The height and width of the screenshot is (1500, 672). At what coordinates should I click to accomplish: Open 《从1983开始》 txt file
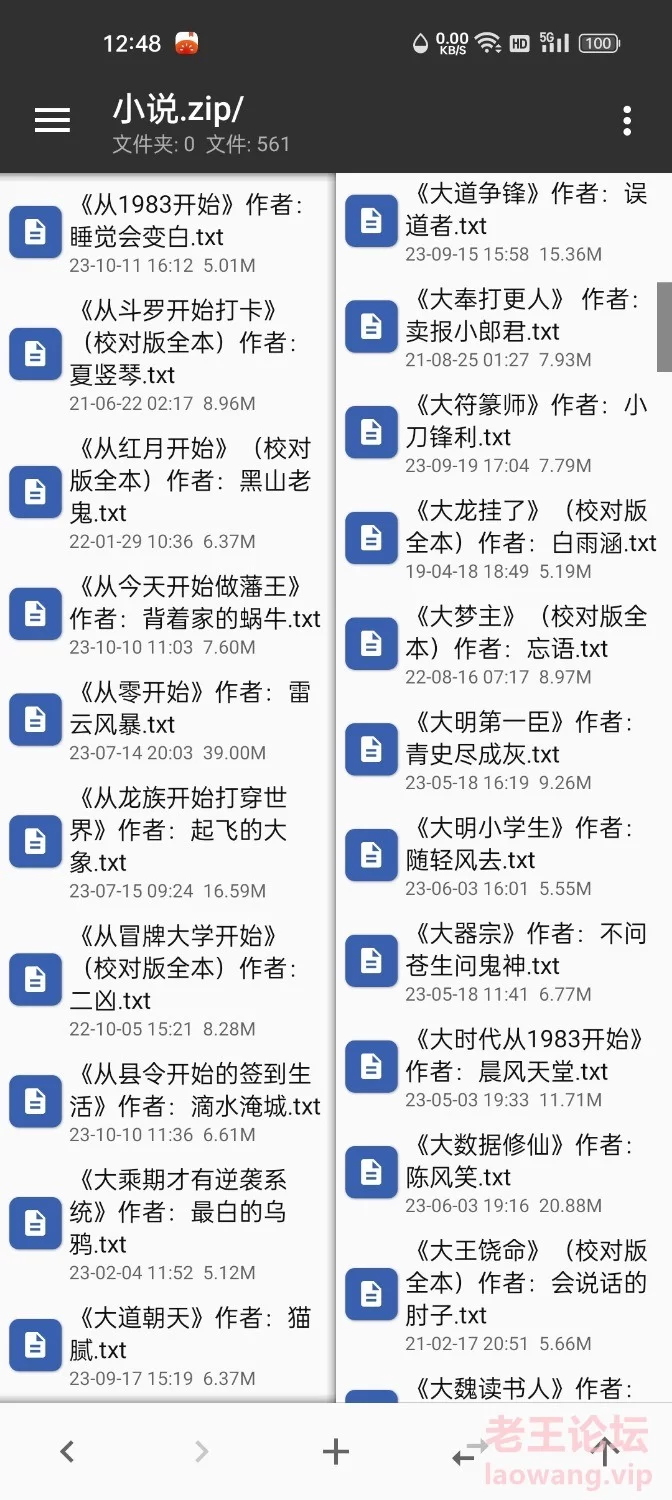pos(167,232)
